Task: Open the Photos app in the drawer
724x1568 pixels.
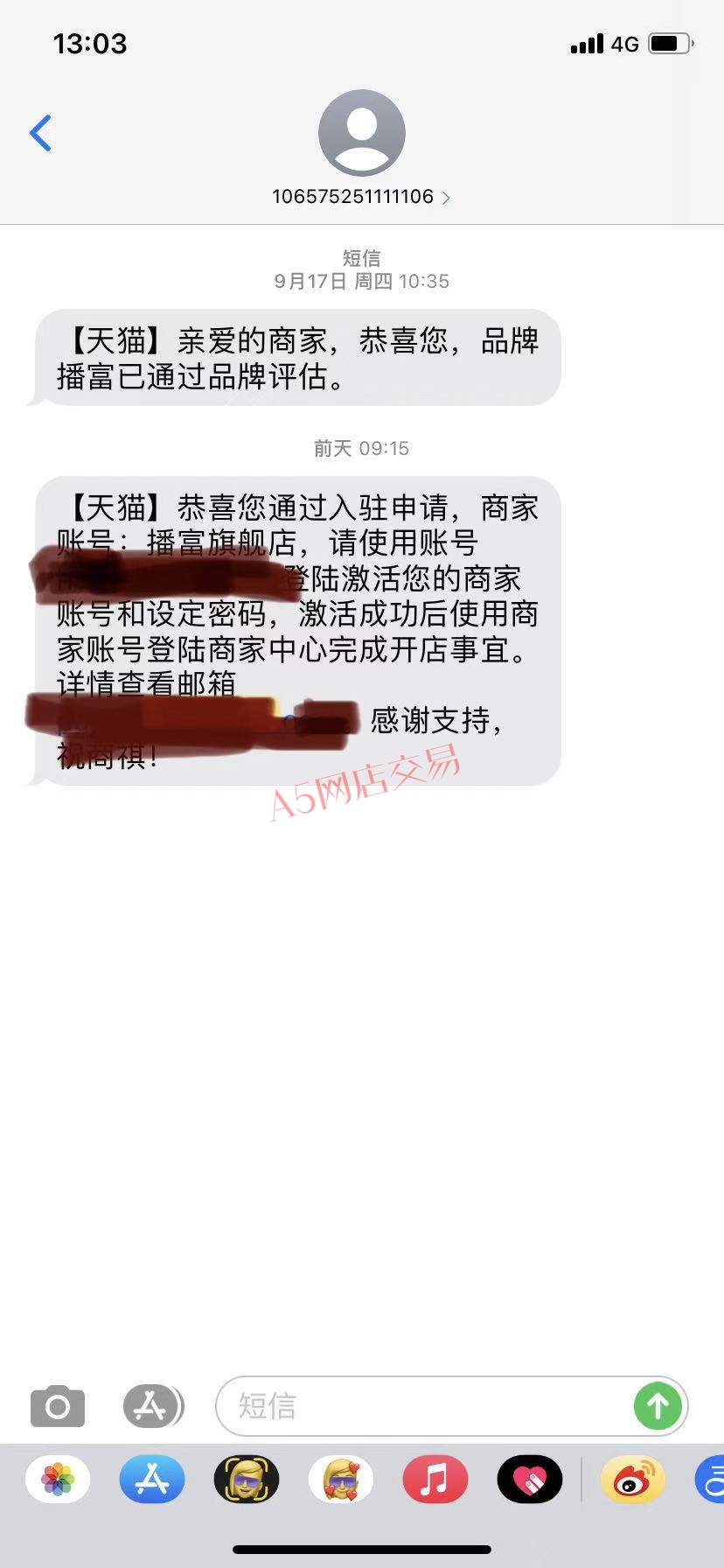Action: click(58, 1479)
